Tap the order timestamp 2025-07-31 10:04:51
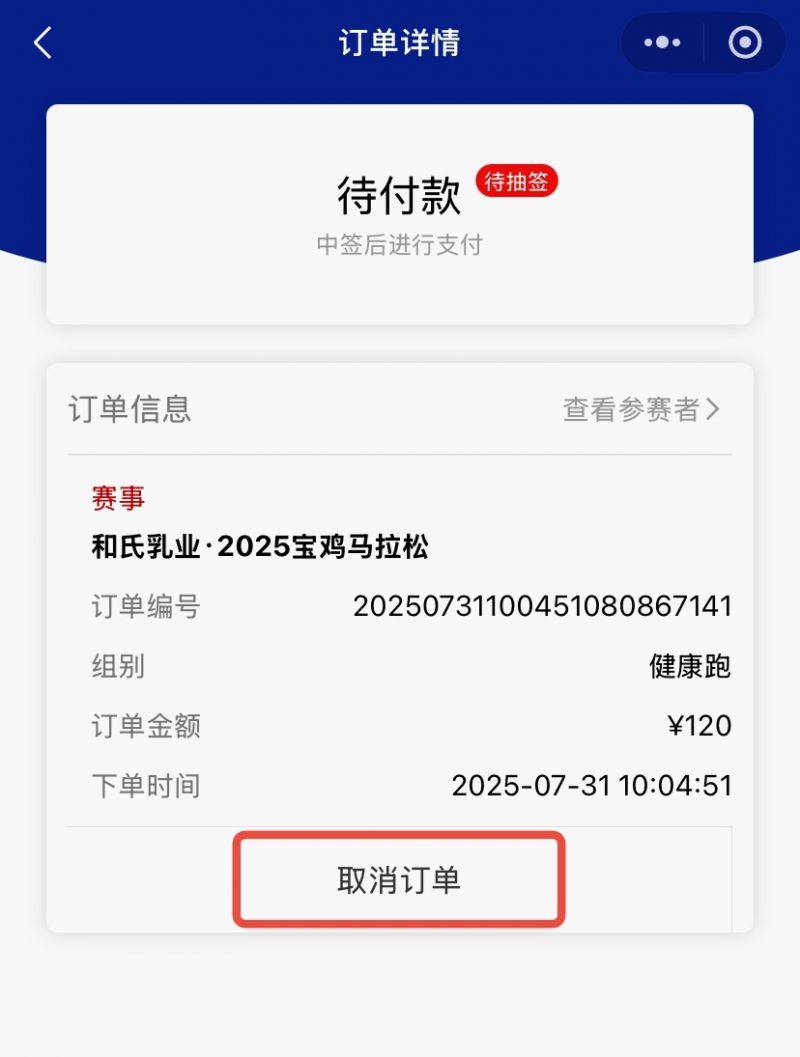 (x=592, y=786)
